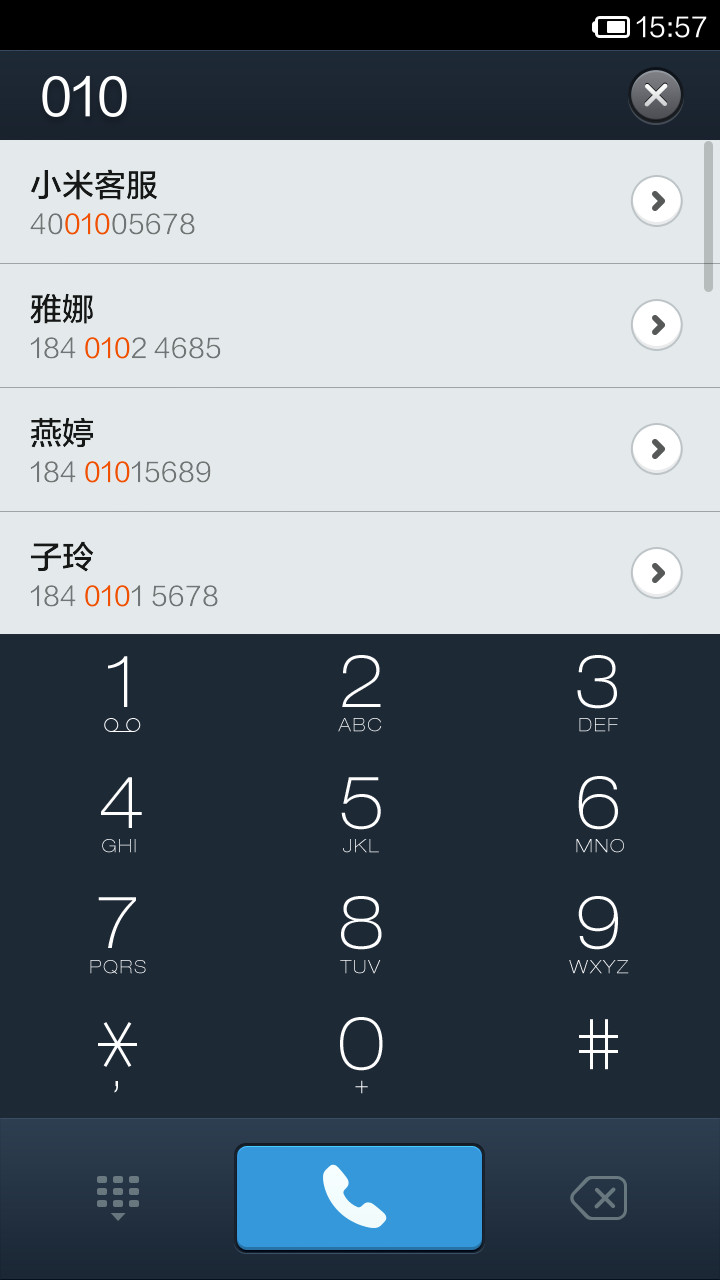Call the dialed number
This screenshot has height=1280, width=720.
tap(360, 1198)
